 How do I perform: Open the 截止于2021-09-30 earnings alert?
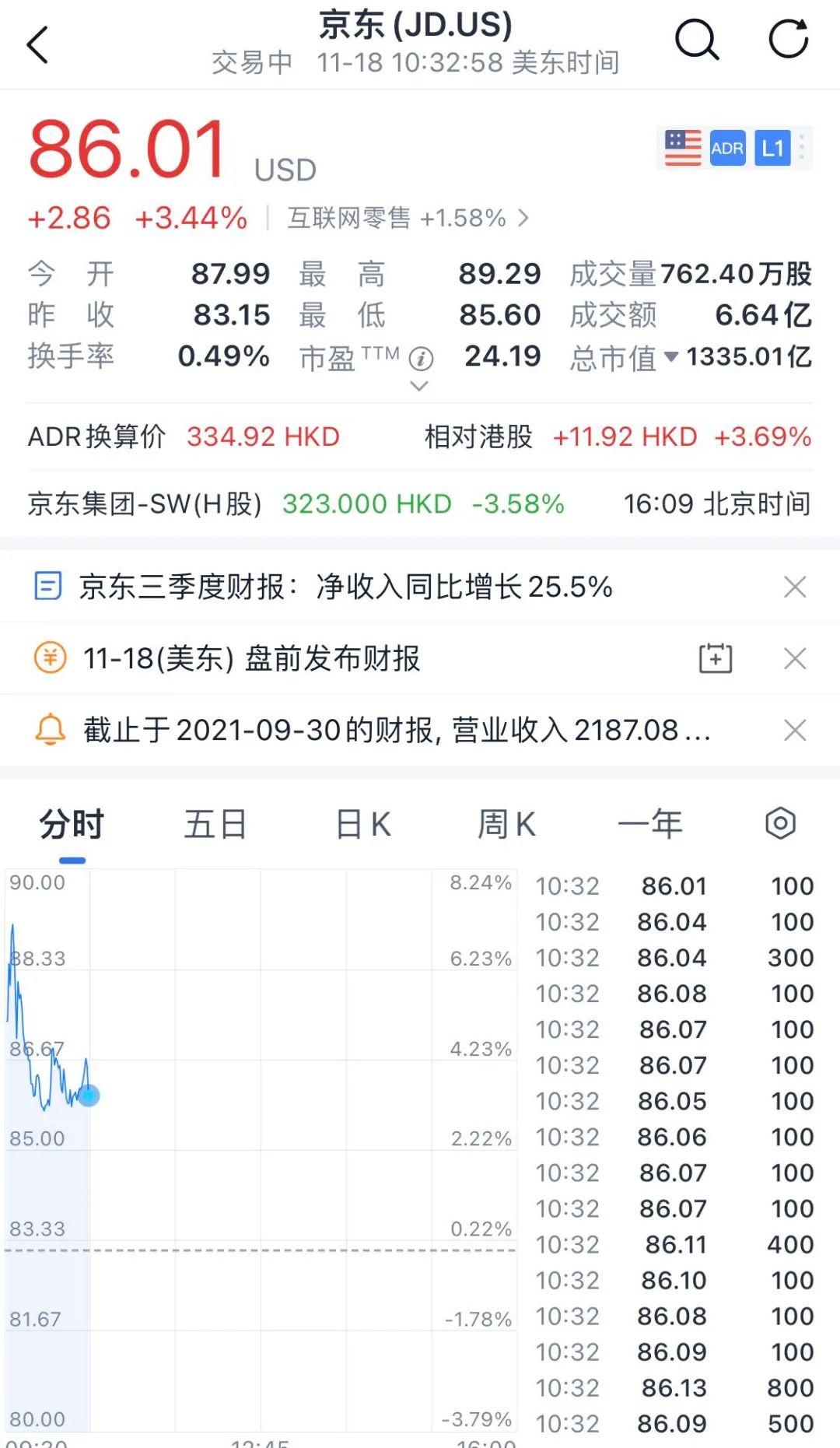pos(397,731)
